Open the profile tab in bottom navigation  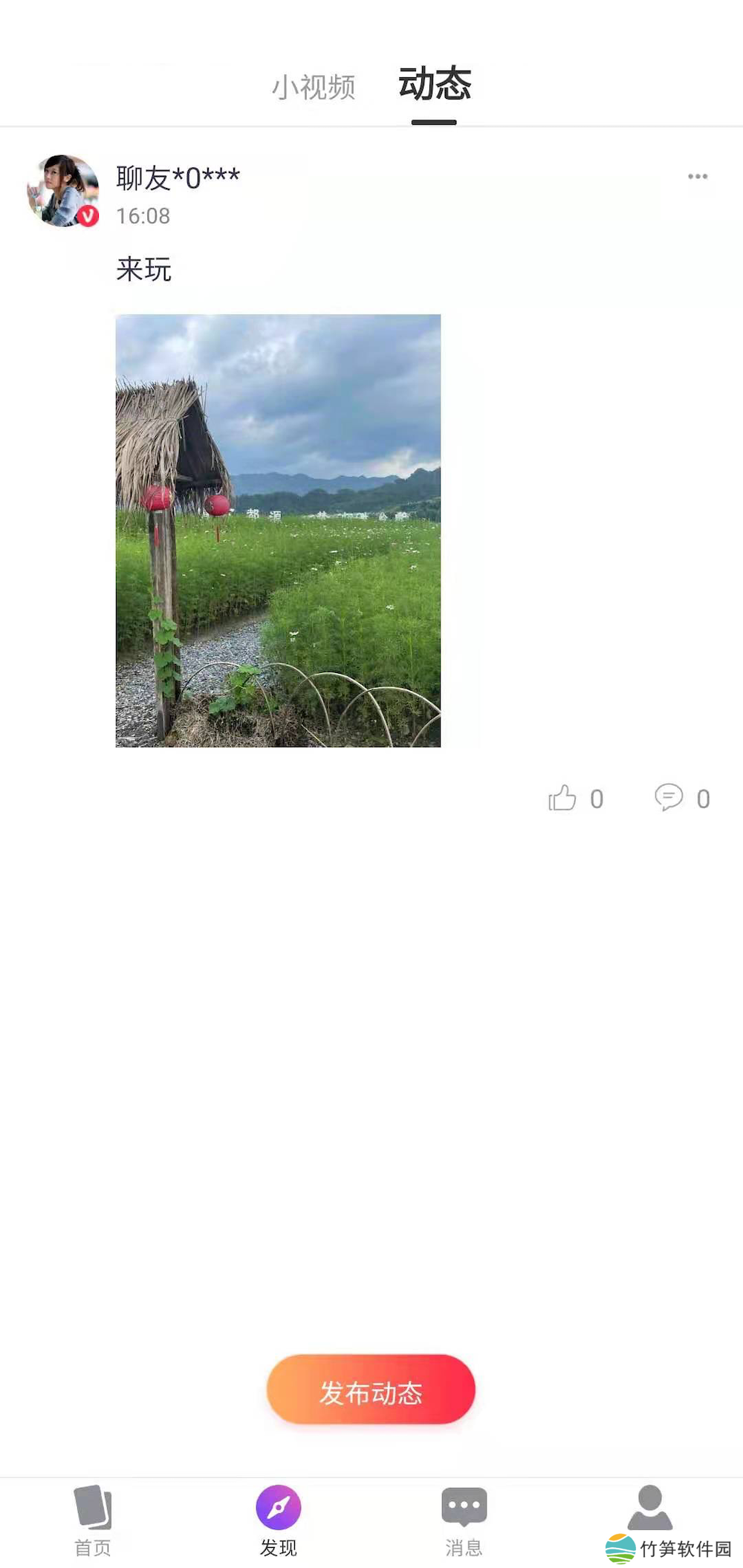(650, 1509)
